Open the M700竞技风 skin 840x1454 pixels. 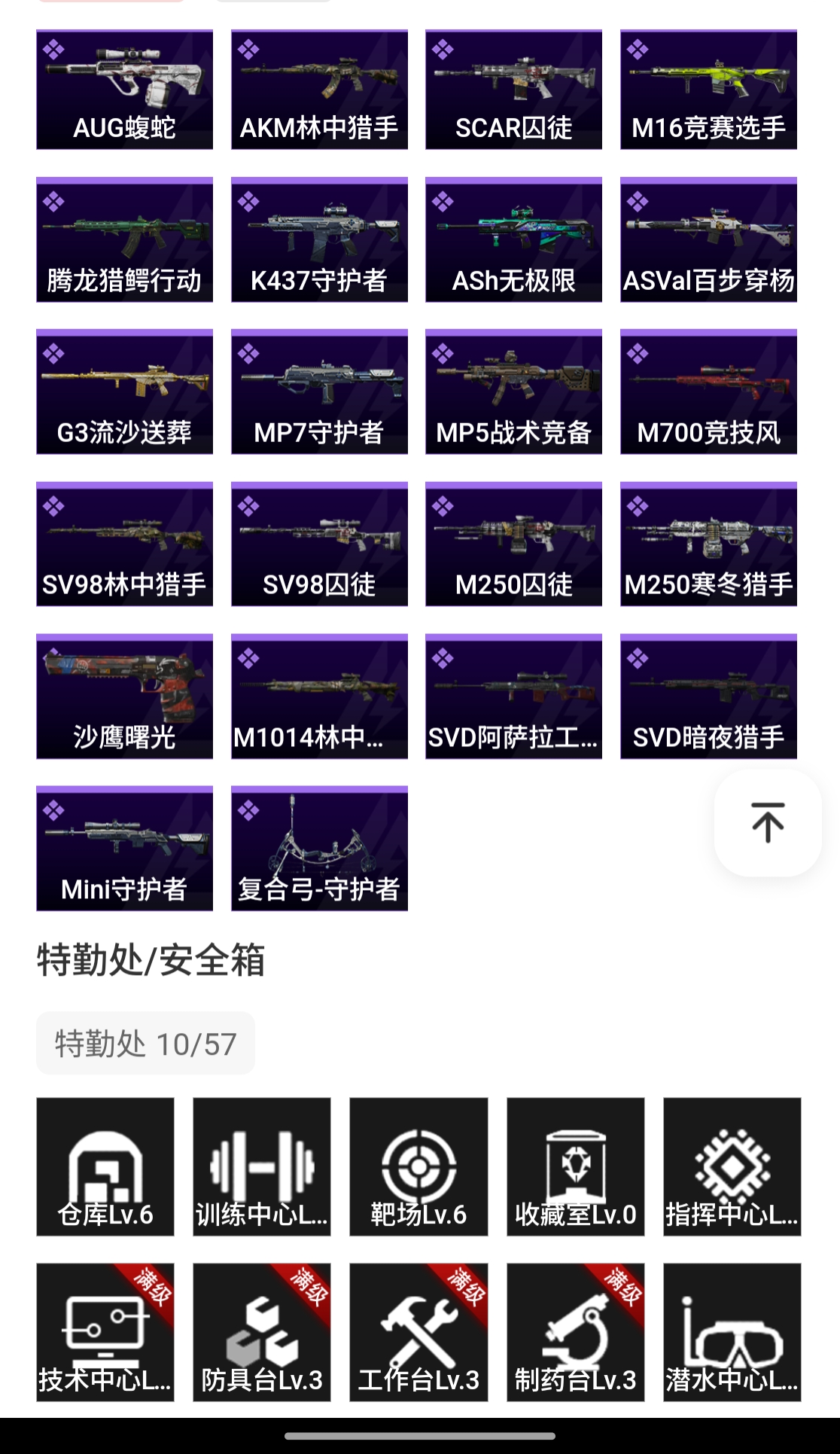tap(708, 392)
